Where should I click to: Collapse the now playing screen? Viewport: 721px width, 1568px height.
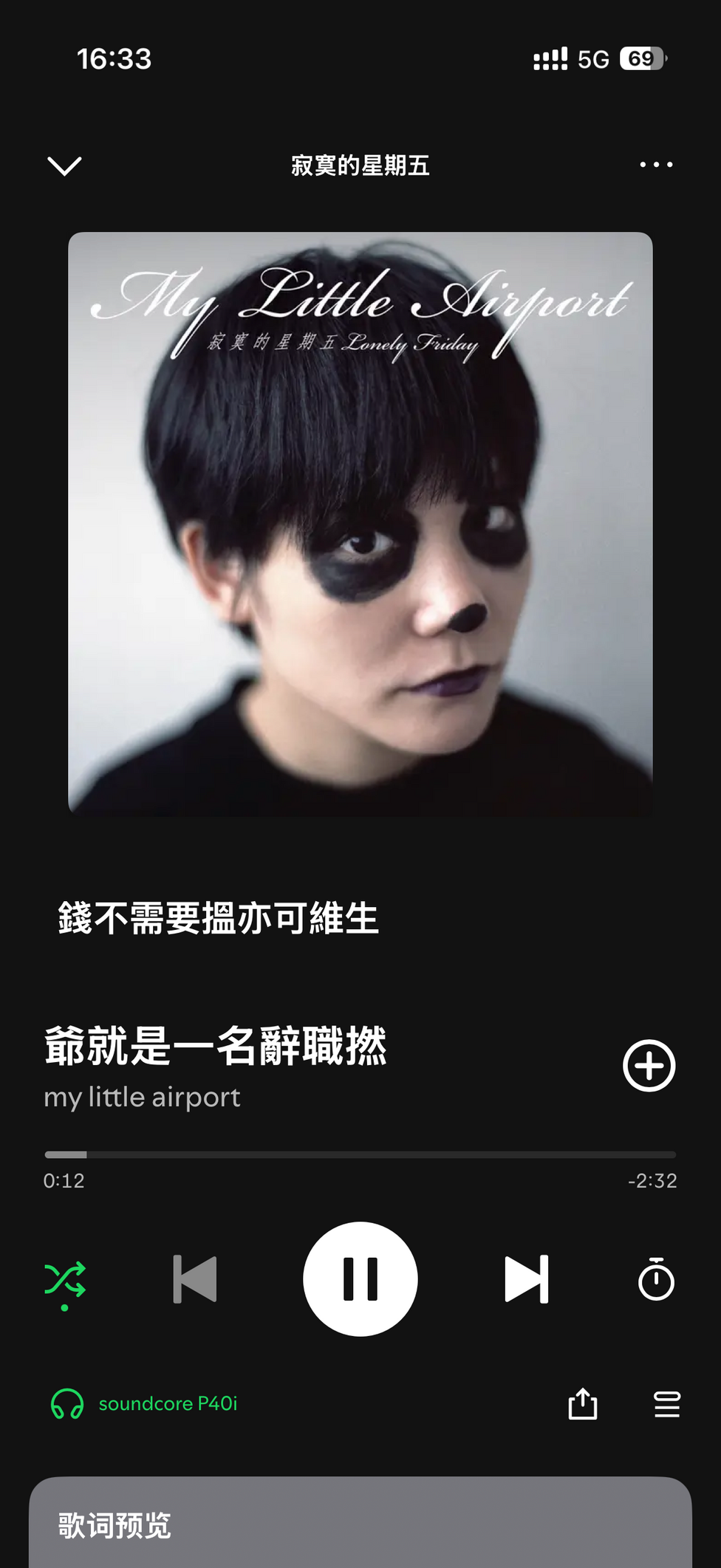tap(64, 165)
